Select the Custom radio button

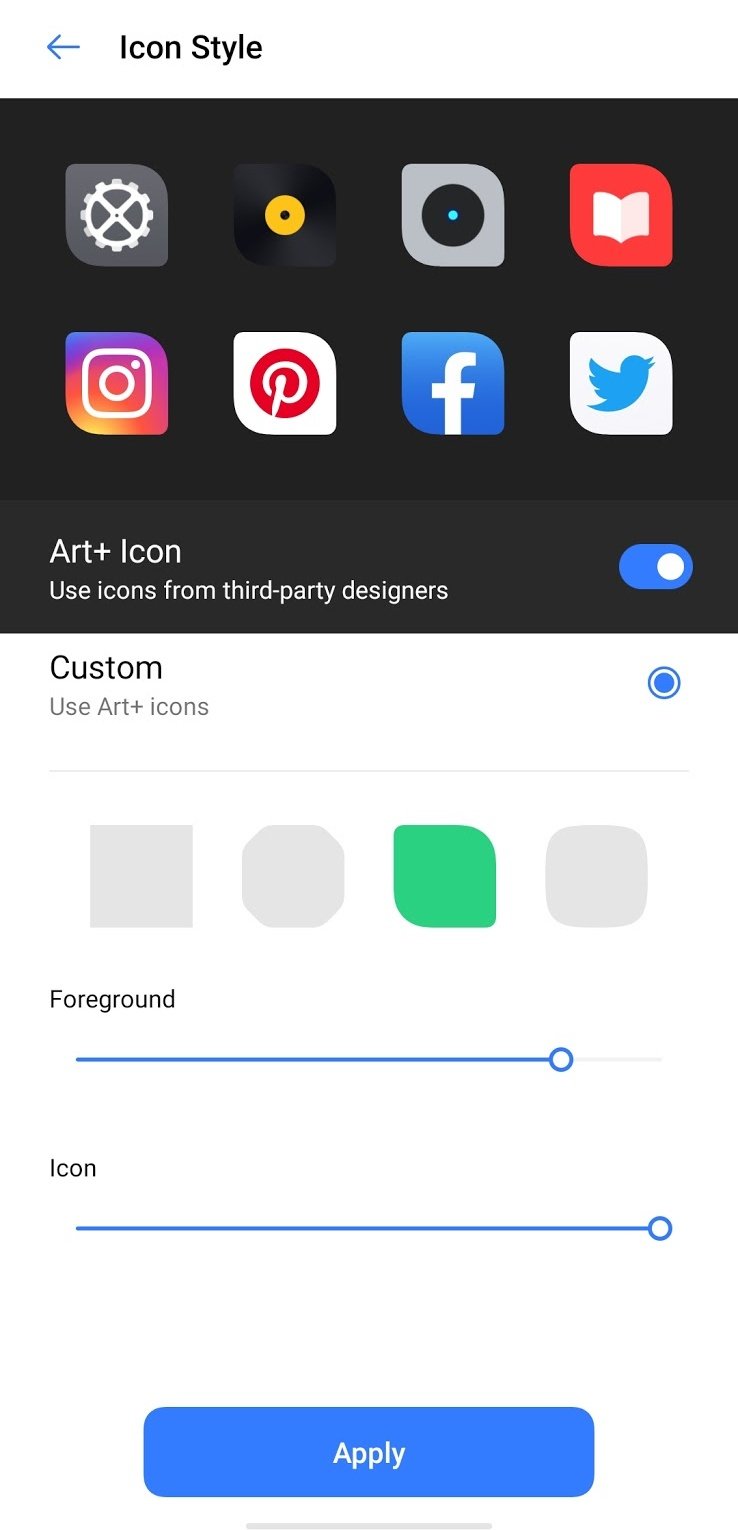pos(664,683)
